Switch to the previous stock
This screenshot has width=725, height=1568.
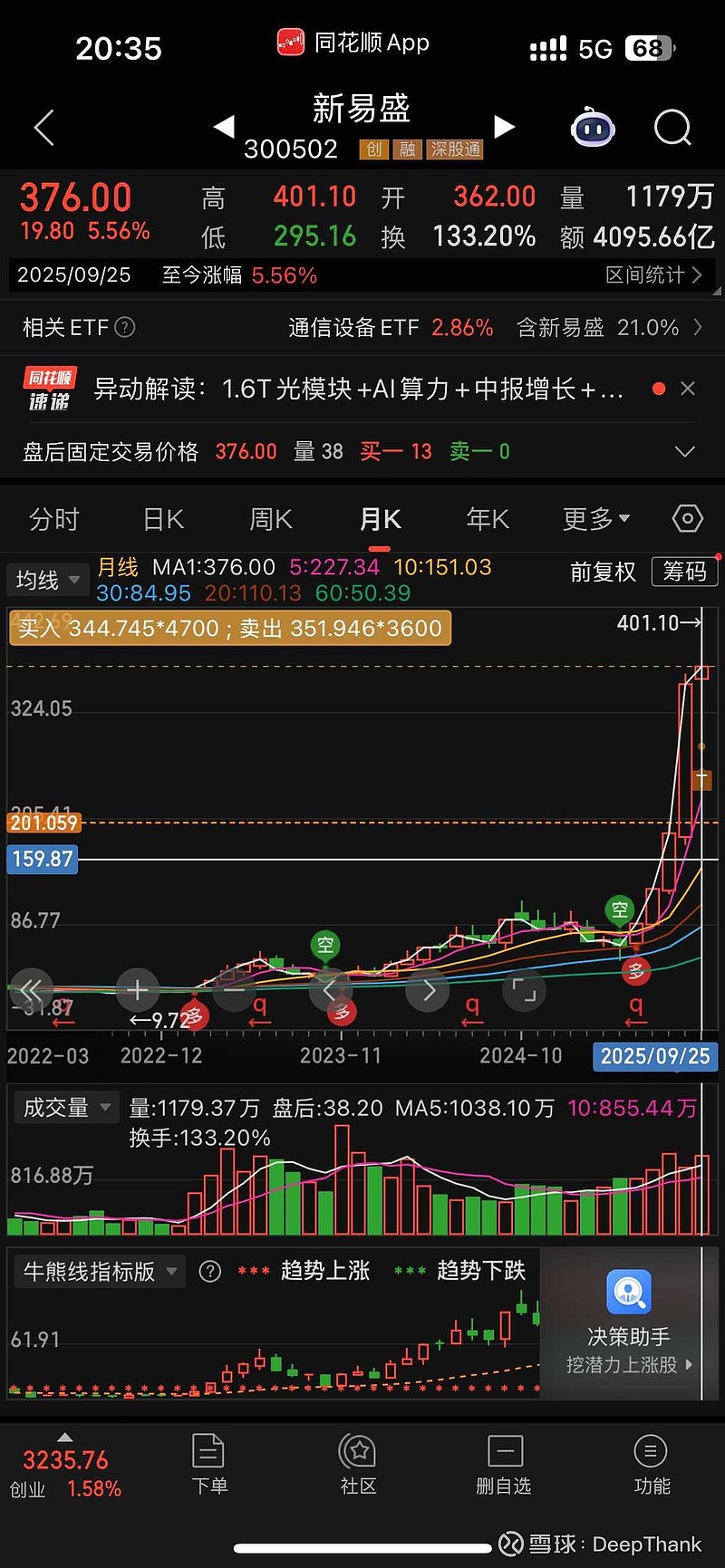click(224, 128)
